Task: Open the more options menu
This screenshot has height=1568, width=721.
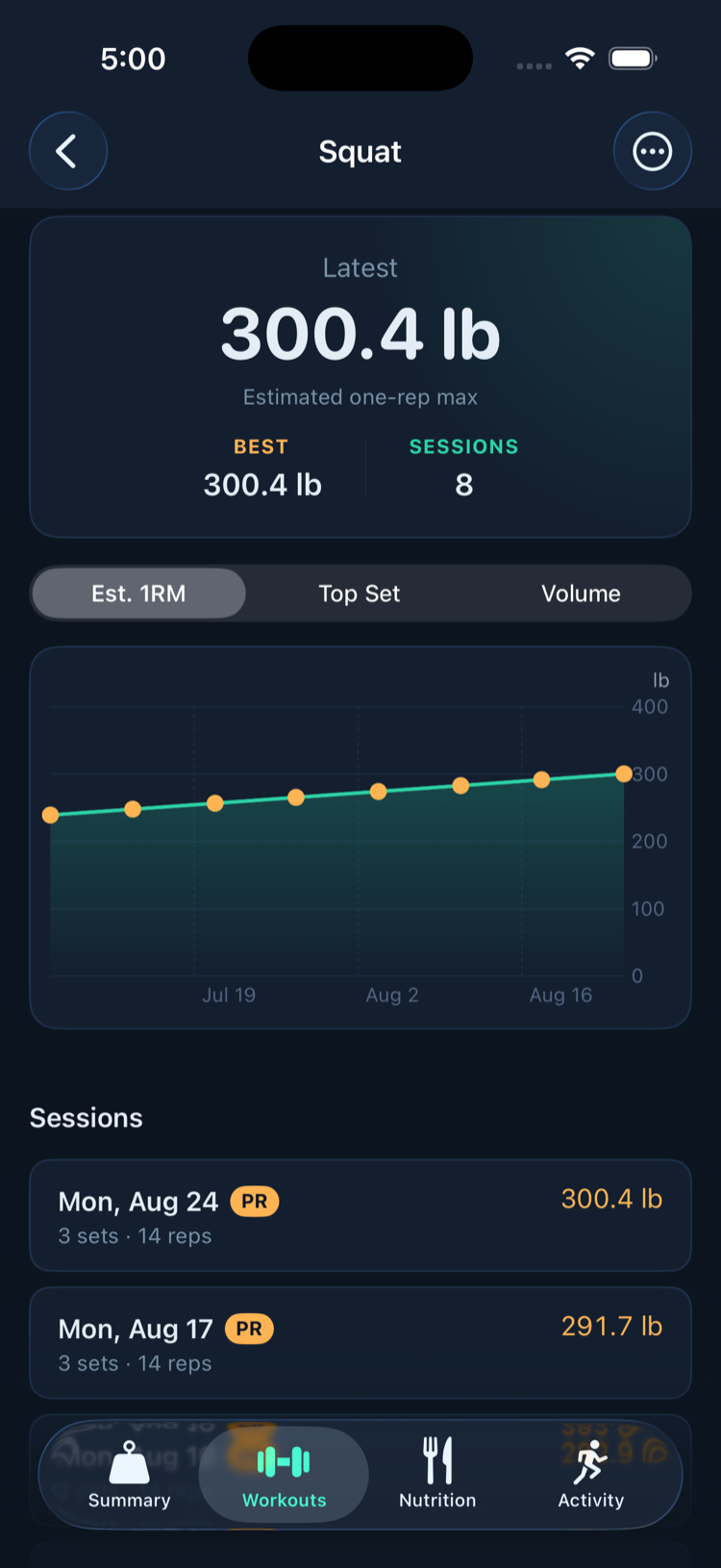Action: click(x=652, y=151)
